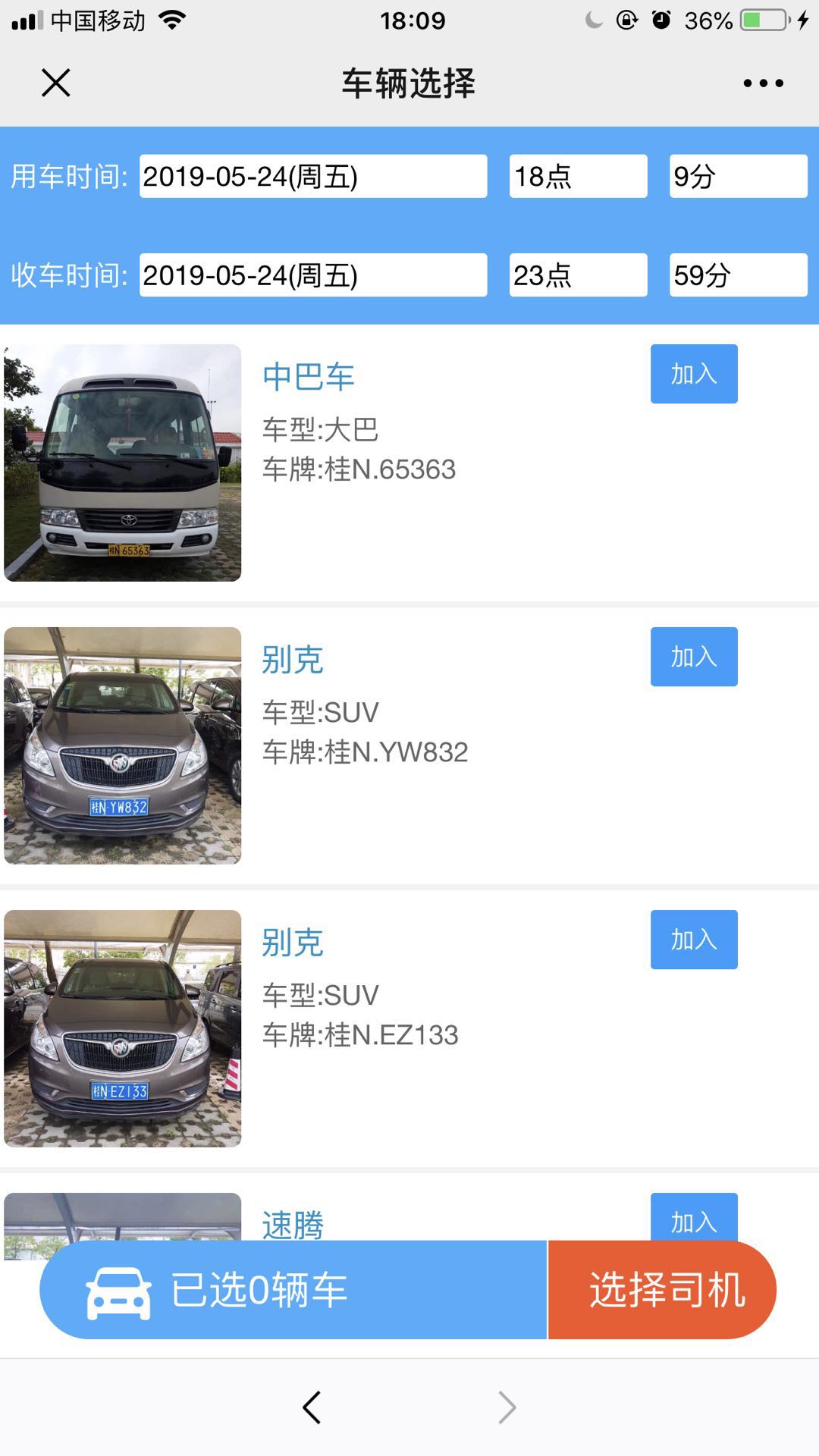The height and width of the screenshot is (1456, 819).
Task: Add the 速腾 vehicle
Action: click(x=693, y=1216)
